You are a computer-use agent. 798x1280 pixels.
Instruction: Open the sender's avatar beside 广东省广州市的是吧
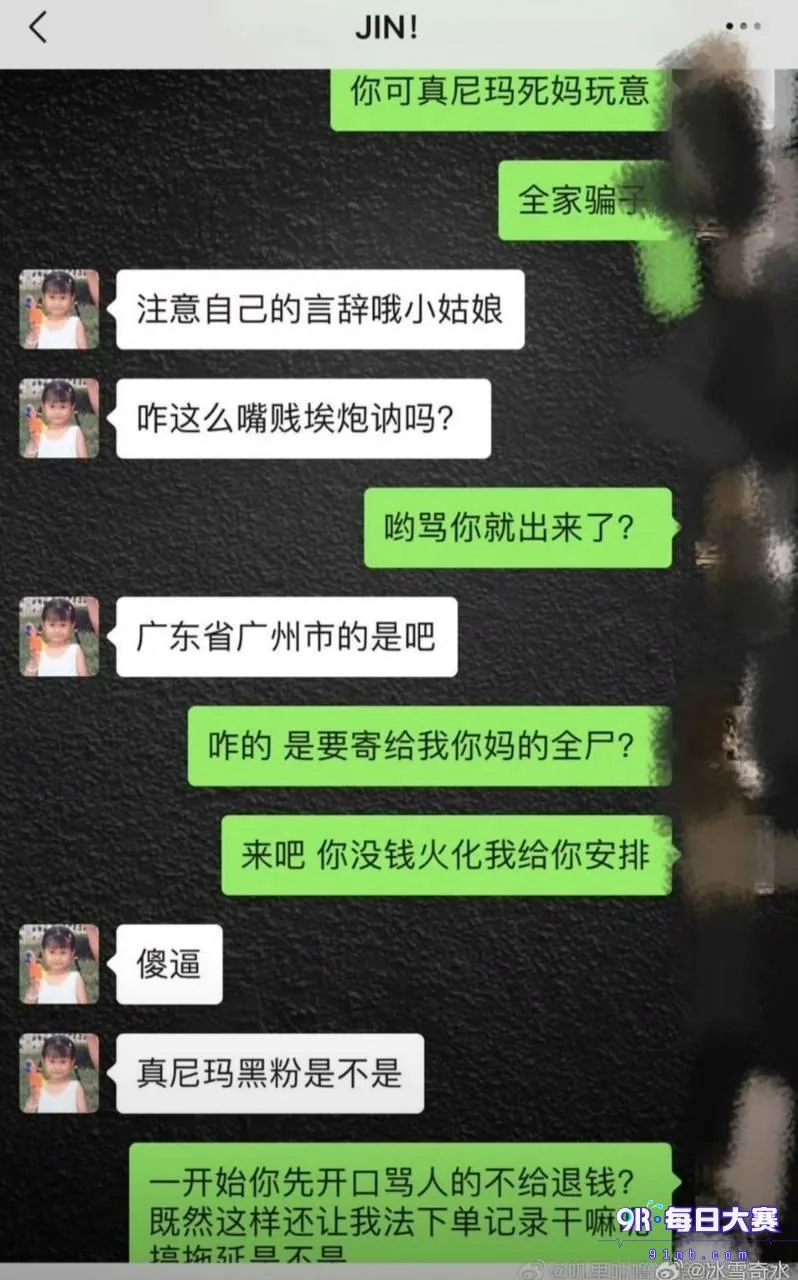click(x=59, y=636)
